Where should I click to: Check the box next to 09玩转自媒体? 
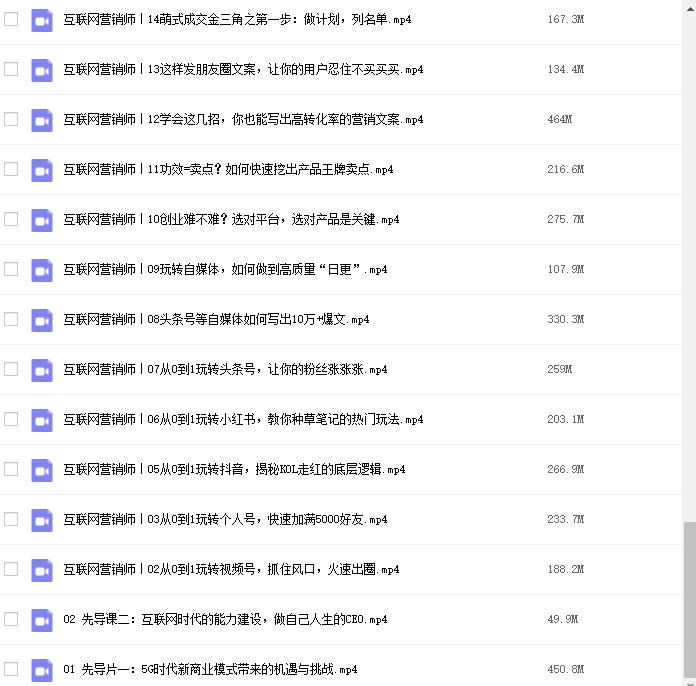pos(11,269)
